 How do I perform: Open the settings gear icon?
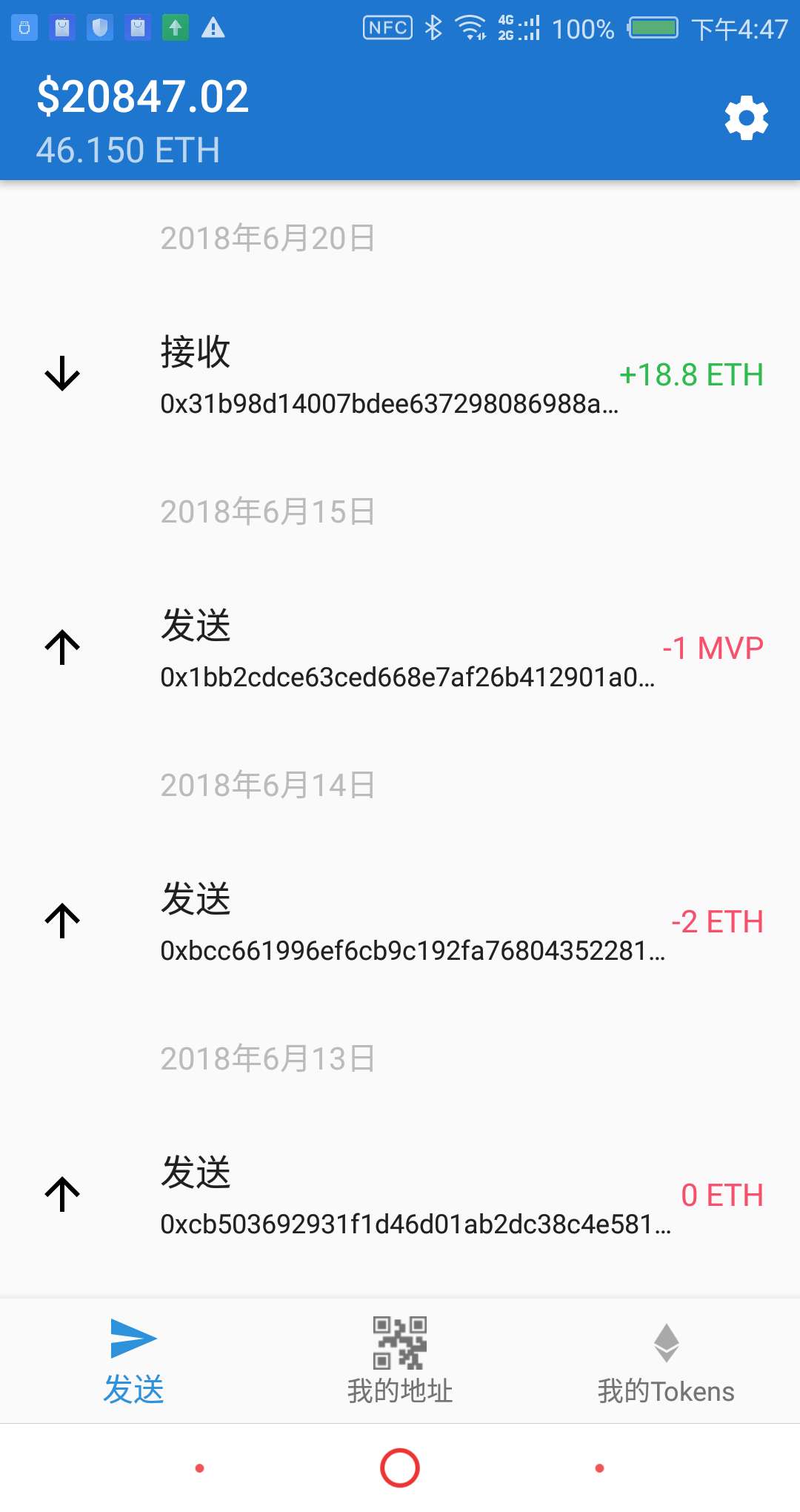746,118
